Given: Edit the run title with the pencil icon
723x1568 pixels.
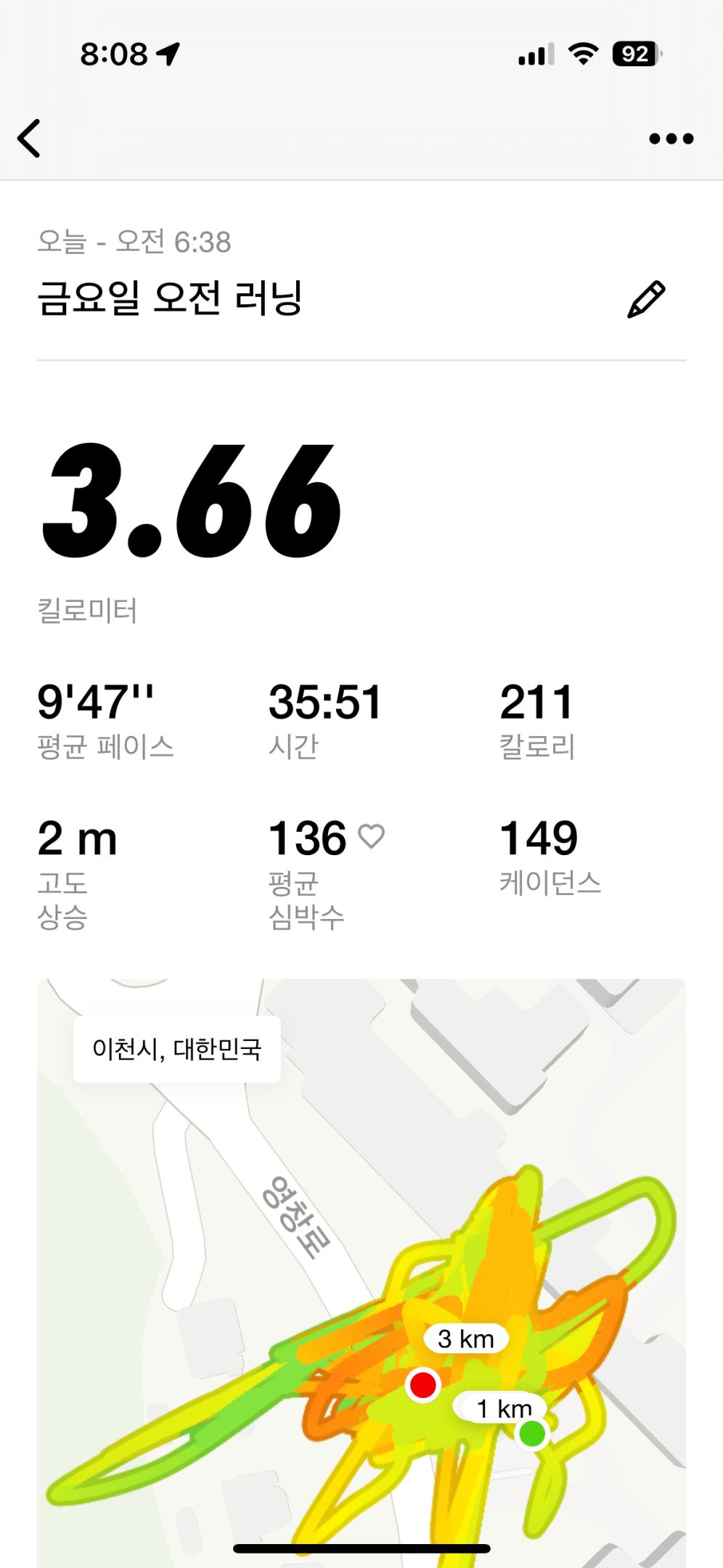Looking at the screenshot, I should click(x=645, y=299).
